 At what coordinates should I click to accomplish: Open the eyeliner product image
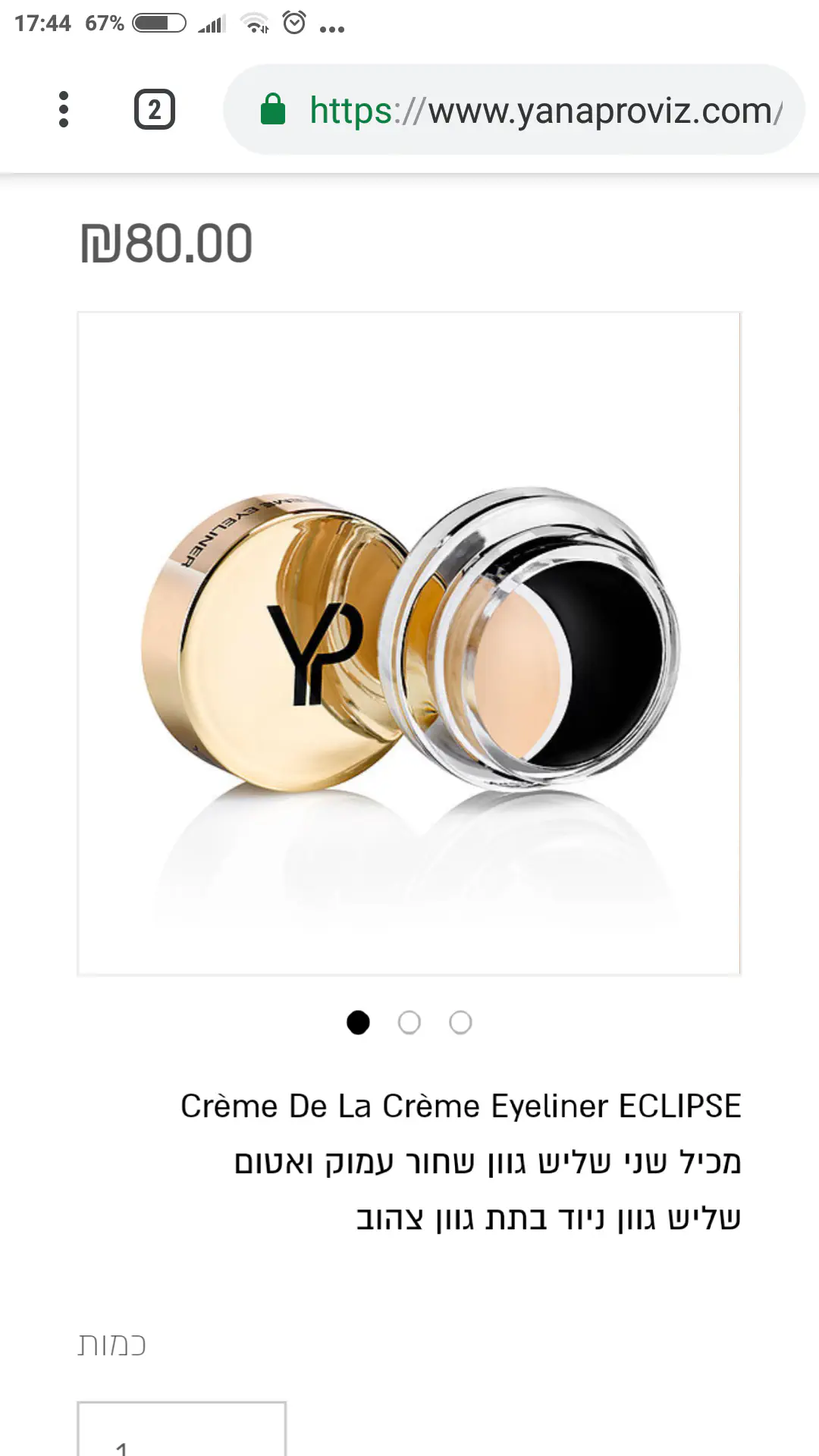point(409,643)
